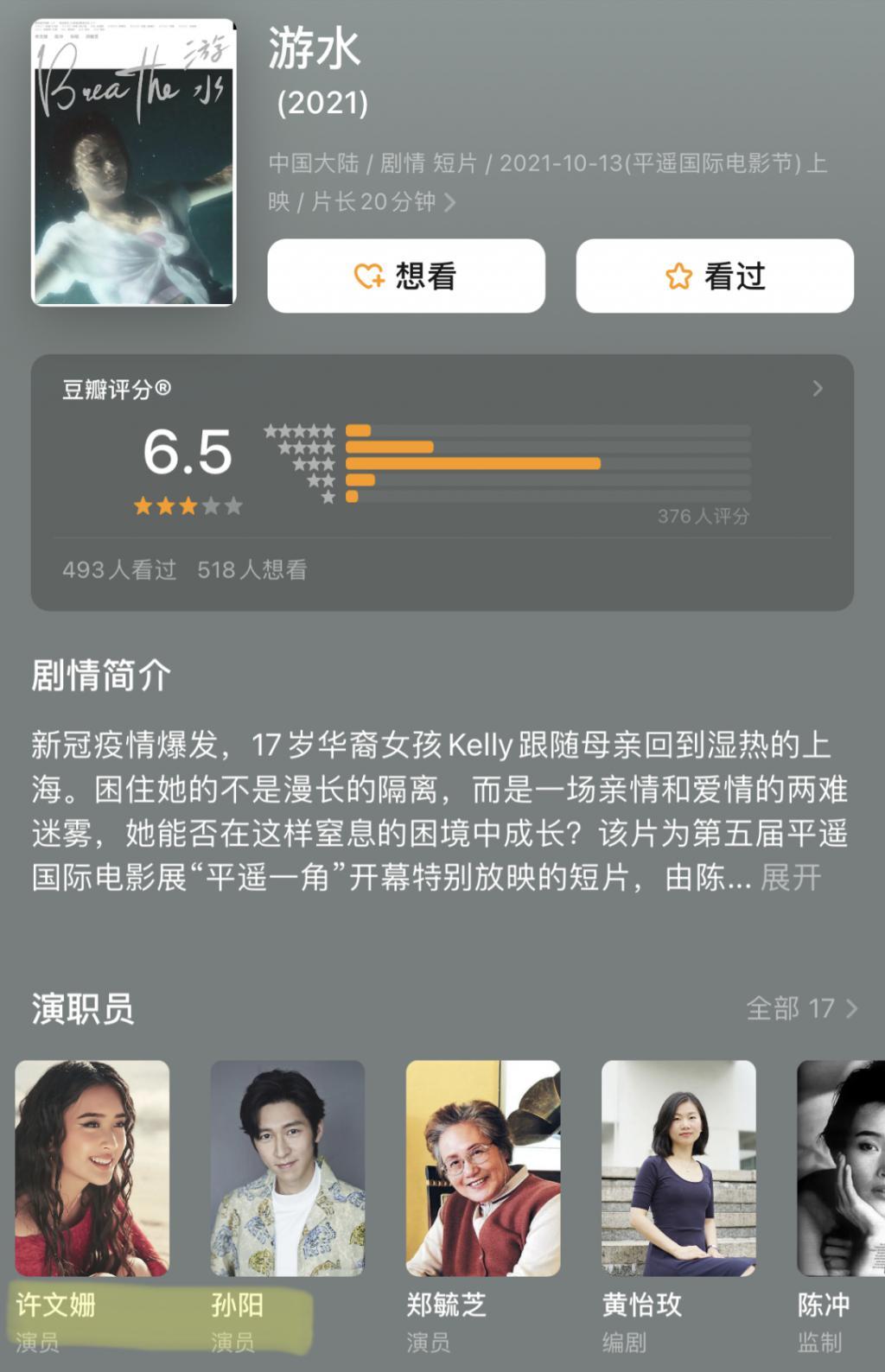Expand the synopsis by tapping 展开
The width and height of the screenshot is (885, 1372).
pos(792,875)
